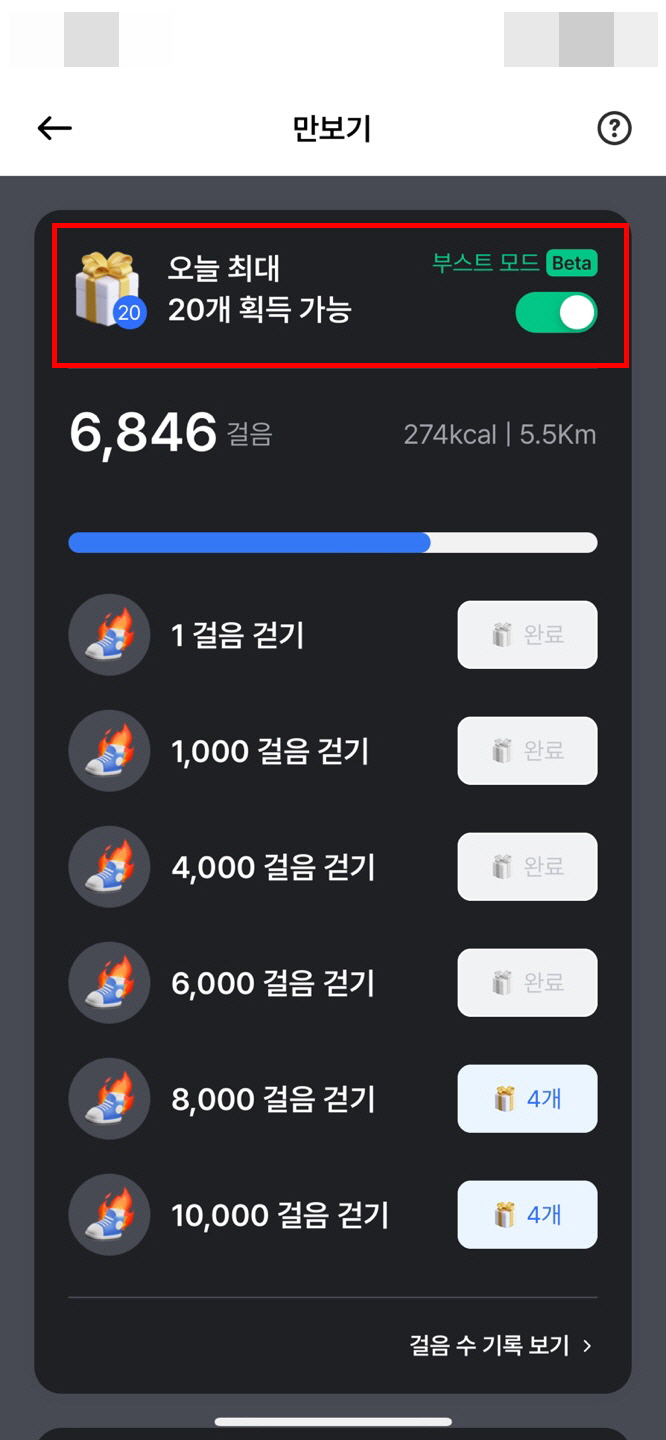Claim 4개 reward for 8,000 걸음 걷기

[527, 1099]
